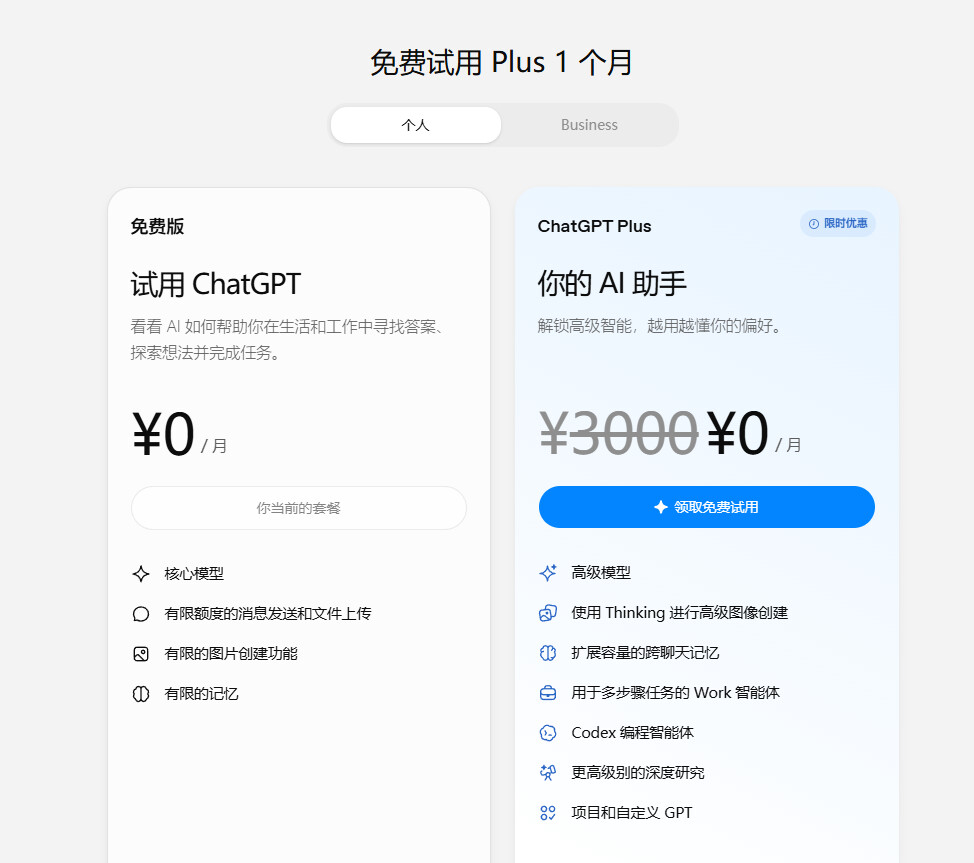Tap the 领取免费试用 button
974x863 pixels.
(706, 507)
